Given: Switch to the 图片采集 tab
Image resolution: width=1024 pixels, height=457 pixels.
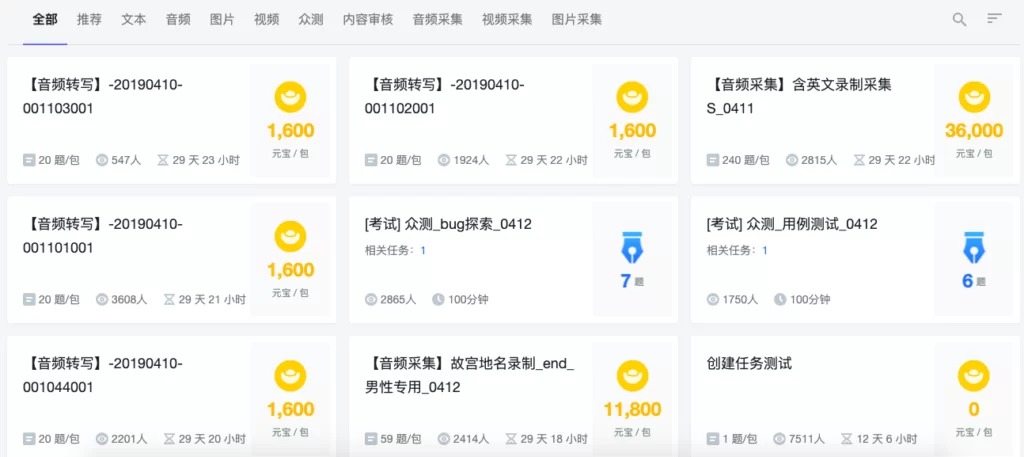Looking at the screenshot, I should tap(577, 19).
